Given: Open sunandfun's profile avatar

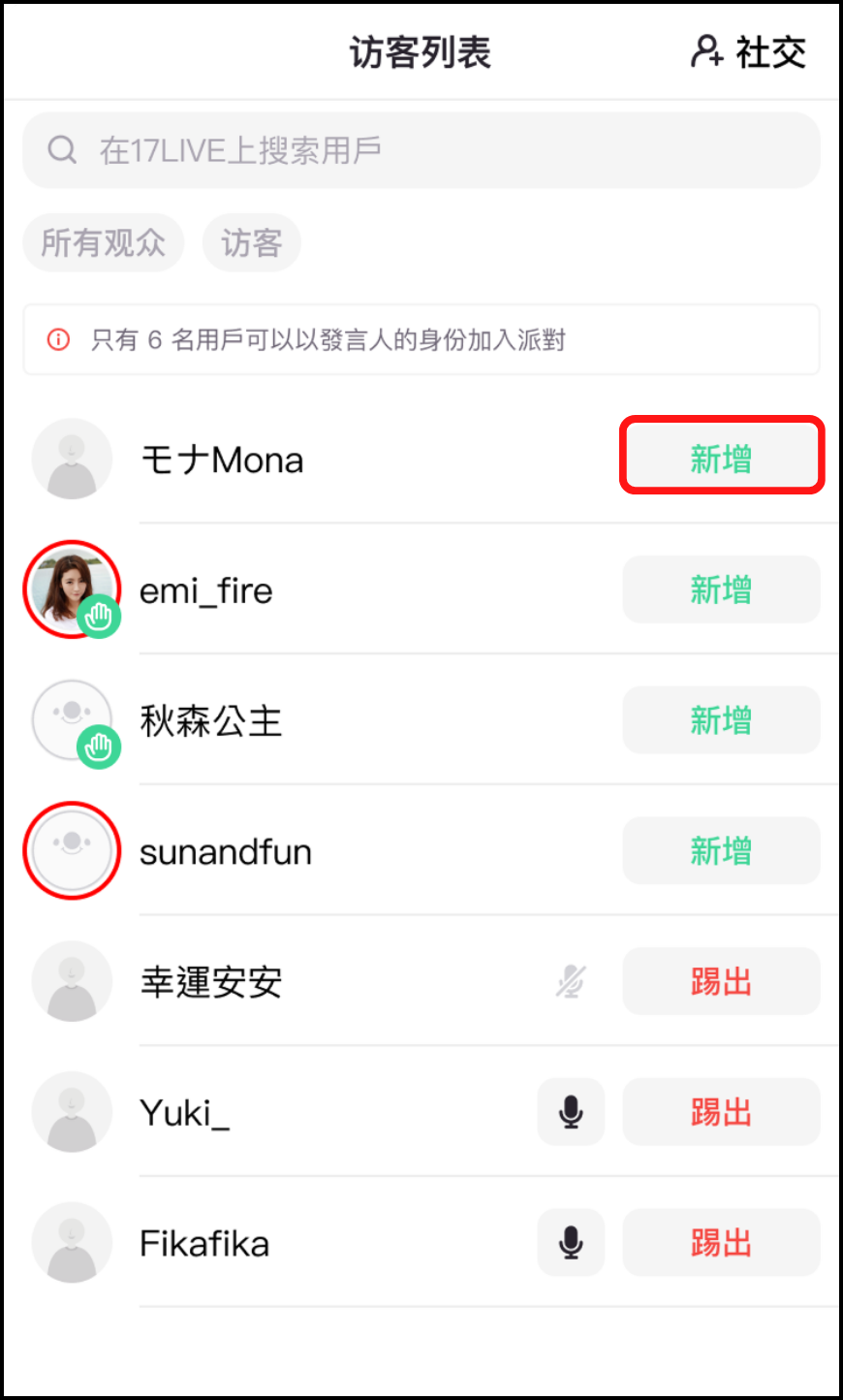Looking at the screenshot, I should tap(71, 850).
